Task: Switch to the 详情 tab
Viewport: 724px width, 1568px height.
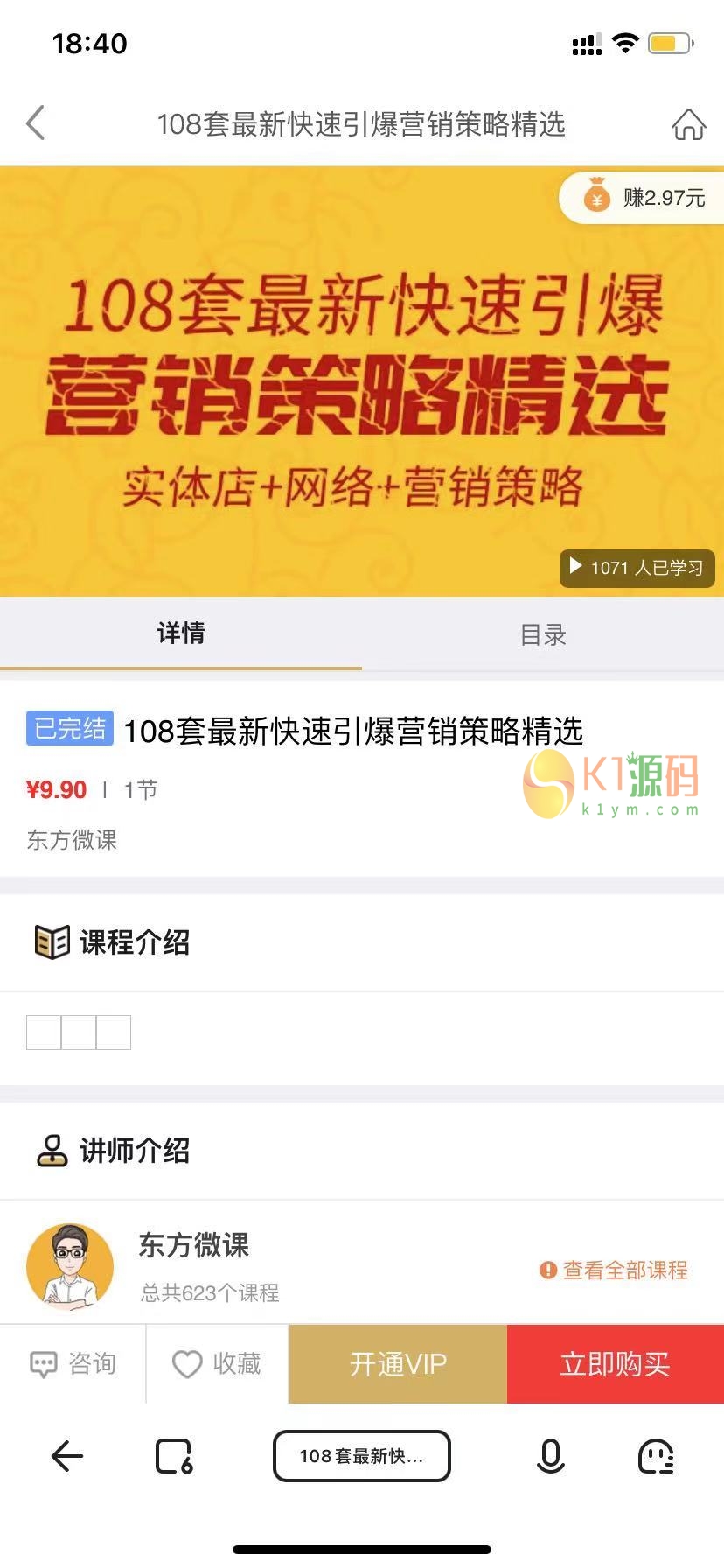Action: (181, 633)
